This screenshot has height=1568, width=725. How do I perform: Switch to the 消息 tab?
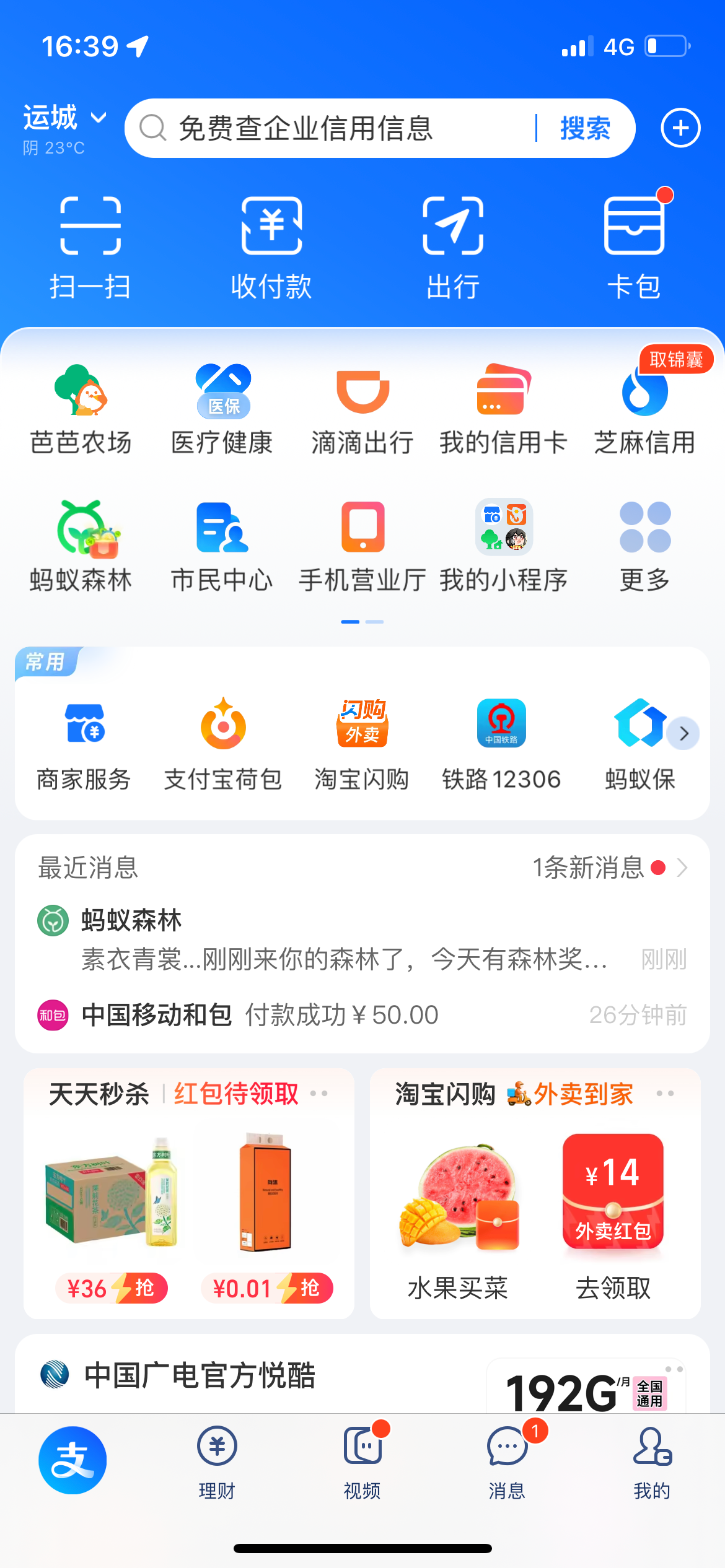(507, 1461)
